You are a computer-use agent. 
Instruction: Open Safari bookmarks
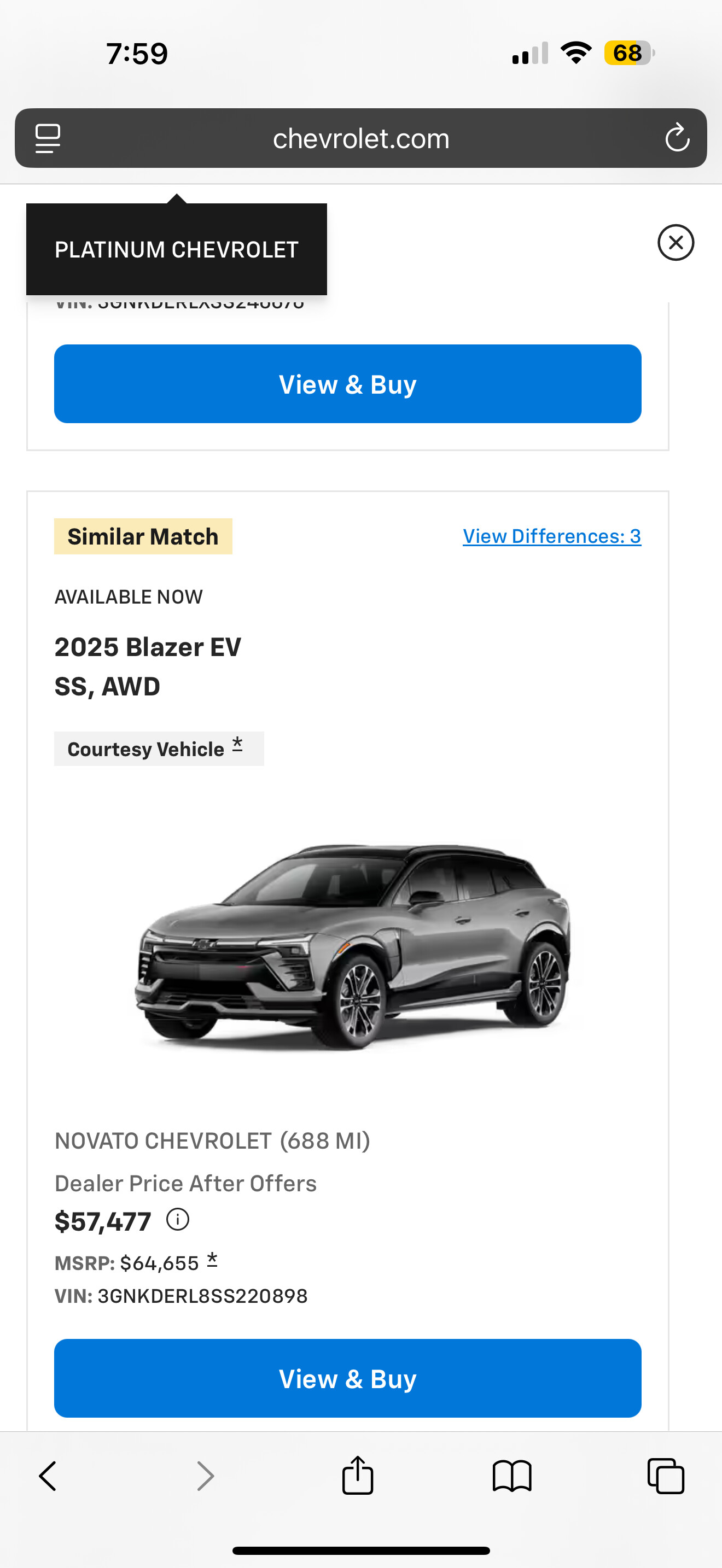(x=511, y=1476)
